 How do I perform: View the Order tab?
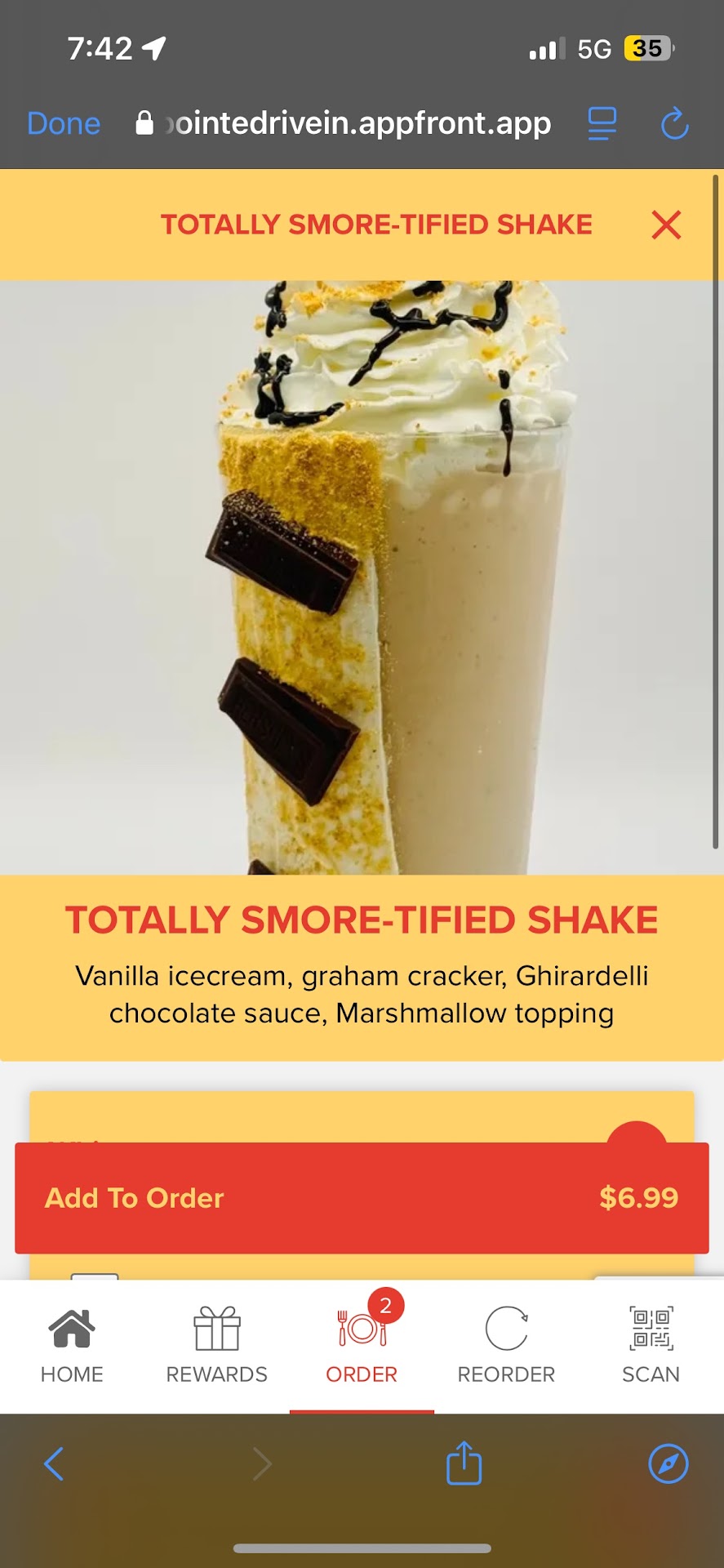pos(362,1345)
